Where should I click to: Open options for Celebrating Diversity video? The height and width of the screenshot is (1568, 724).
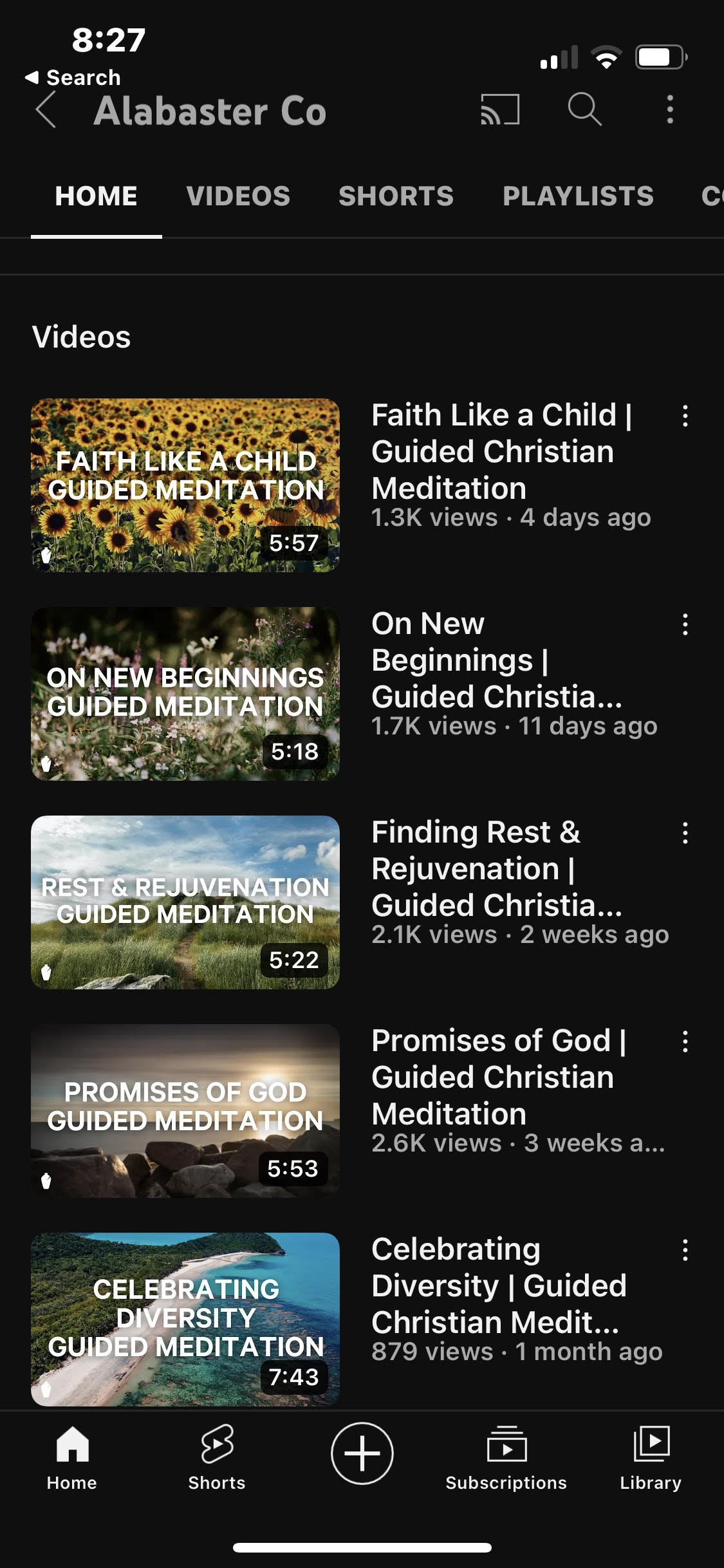(x=685, y=1250)
